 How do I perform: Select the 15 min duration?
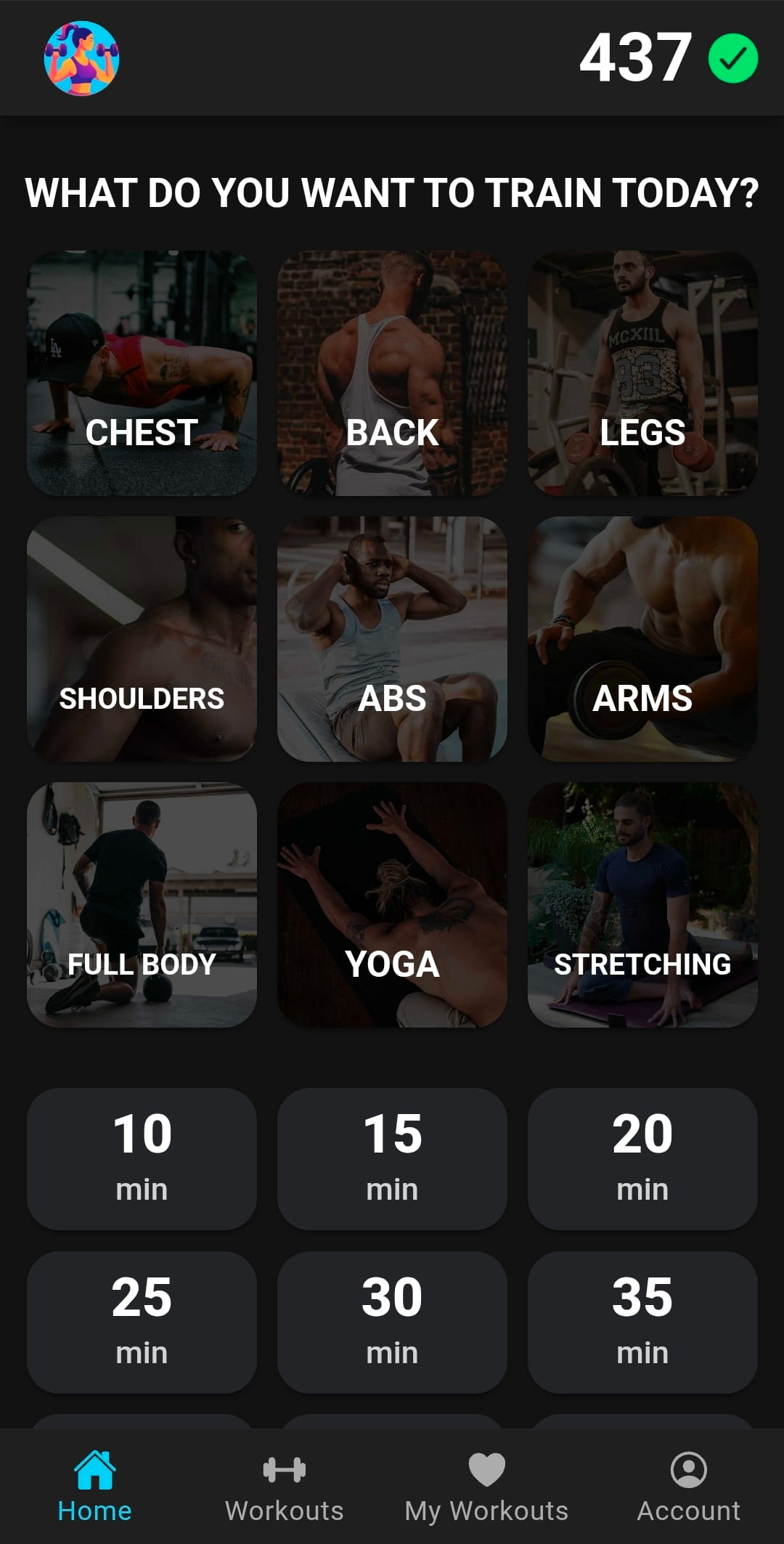[392, 1158]
